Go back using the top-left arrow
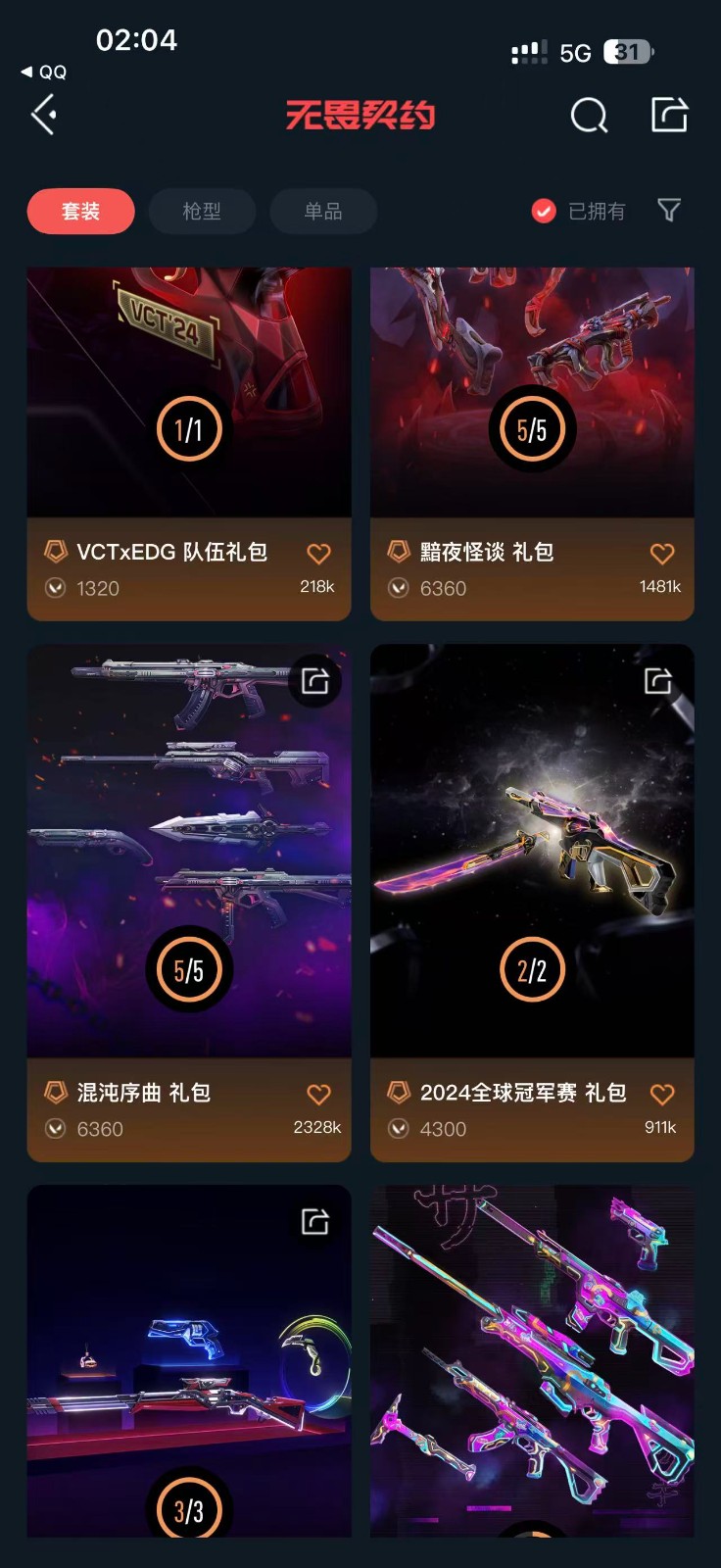Screen dimensions: 721x1568 click(x=44, y=115)
